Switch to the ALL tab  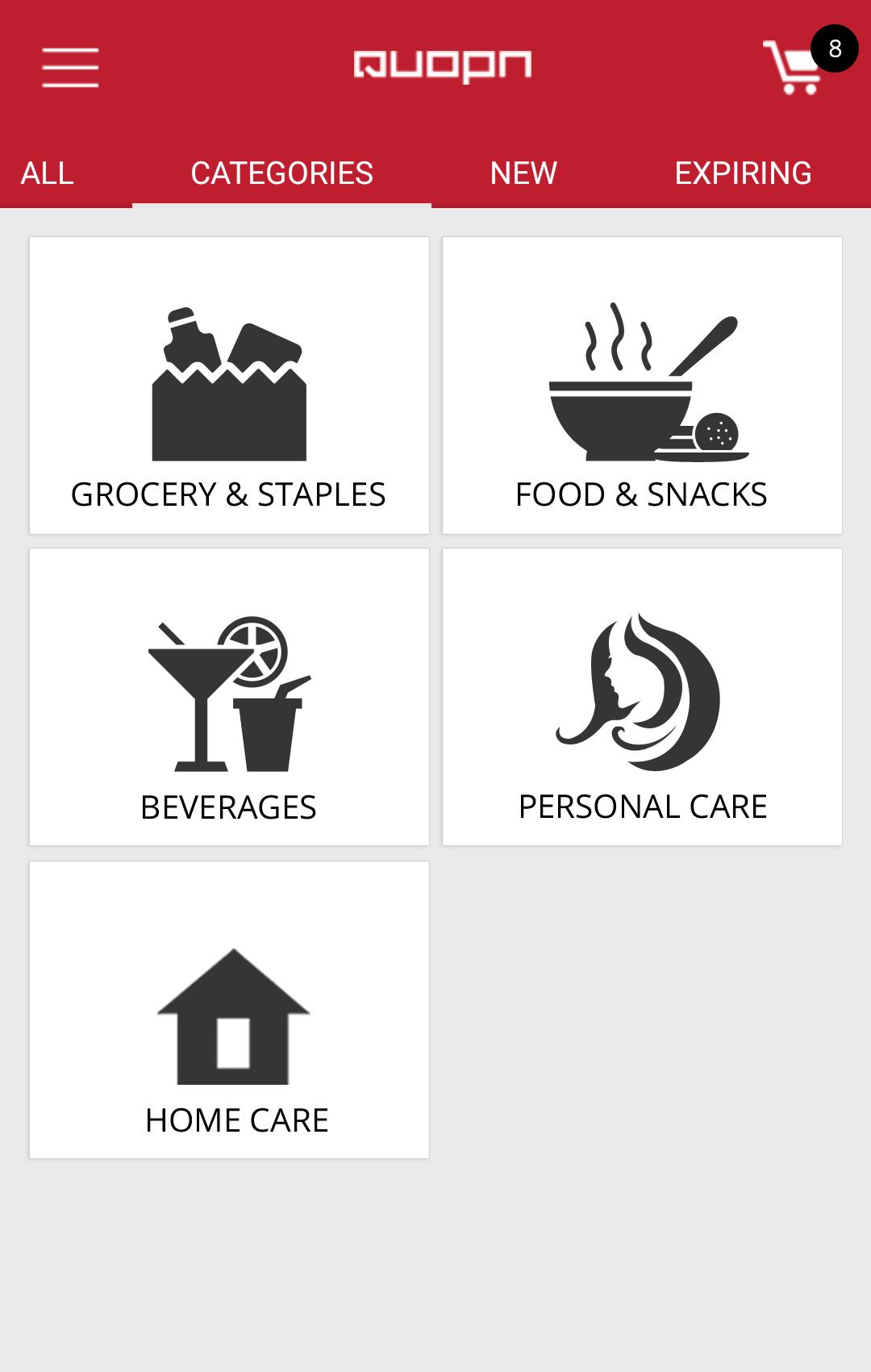(46, 172)
